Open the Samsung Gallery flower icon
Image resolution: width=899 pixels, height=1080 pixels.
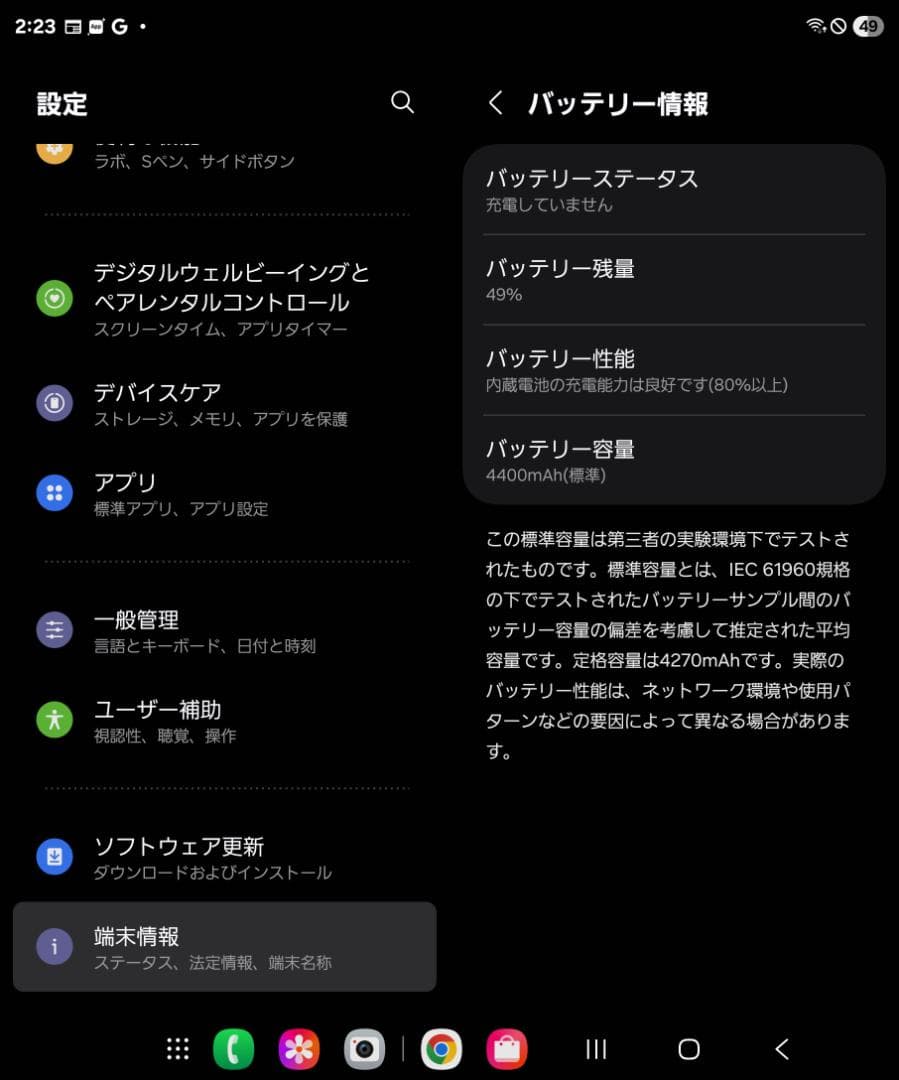pyautogui.click(x=298, y=1049)
